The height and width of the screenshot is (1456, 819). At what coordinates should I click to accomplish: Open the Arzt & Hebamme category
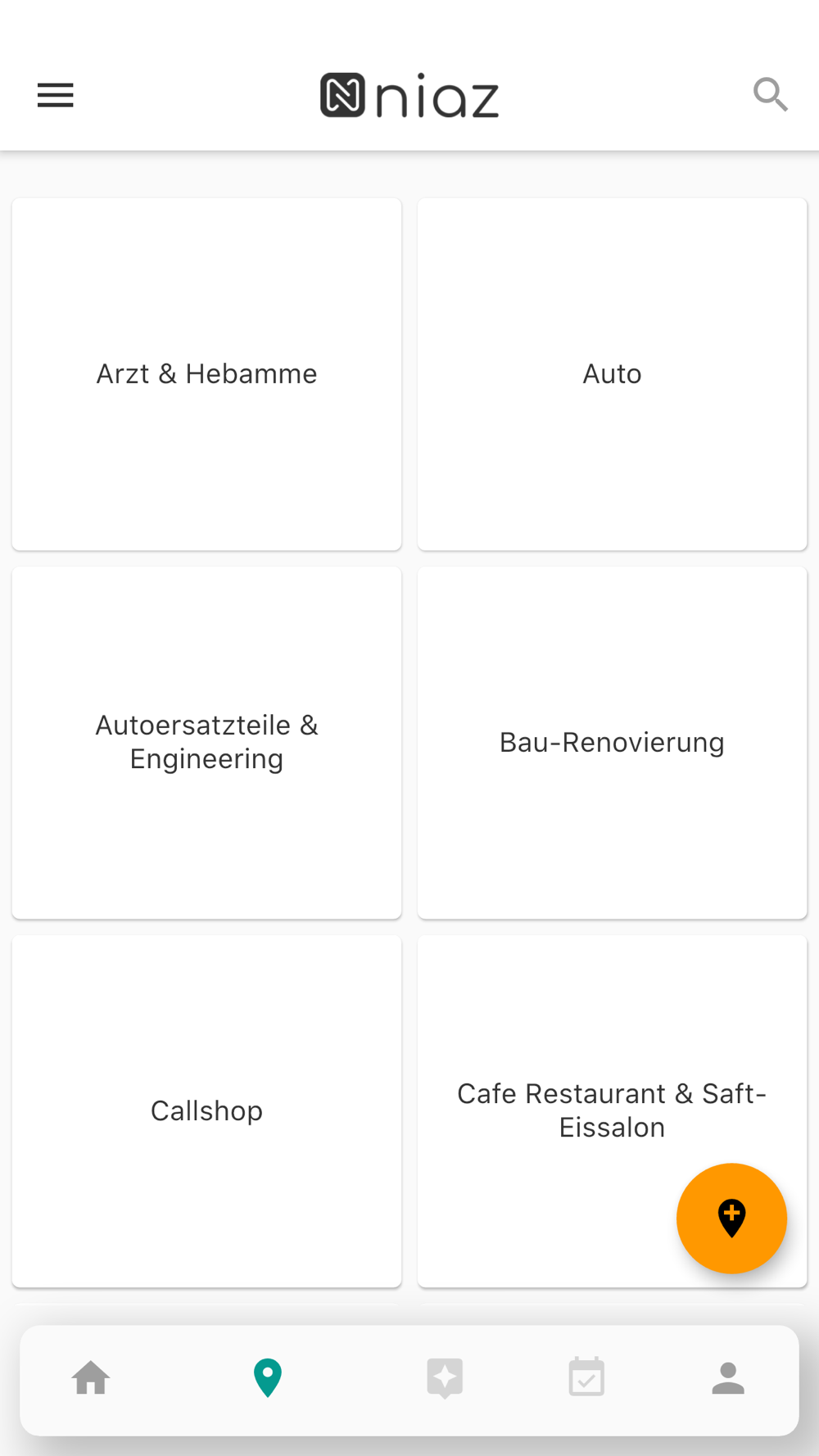pyautogui.click(x=206, y=374)
